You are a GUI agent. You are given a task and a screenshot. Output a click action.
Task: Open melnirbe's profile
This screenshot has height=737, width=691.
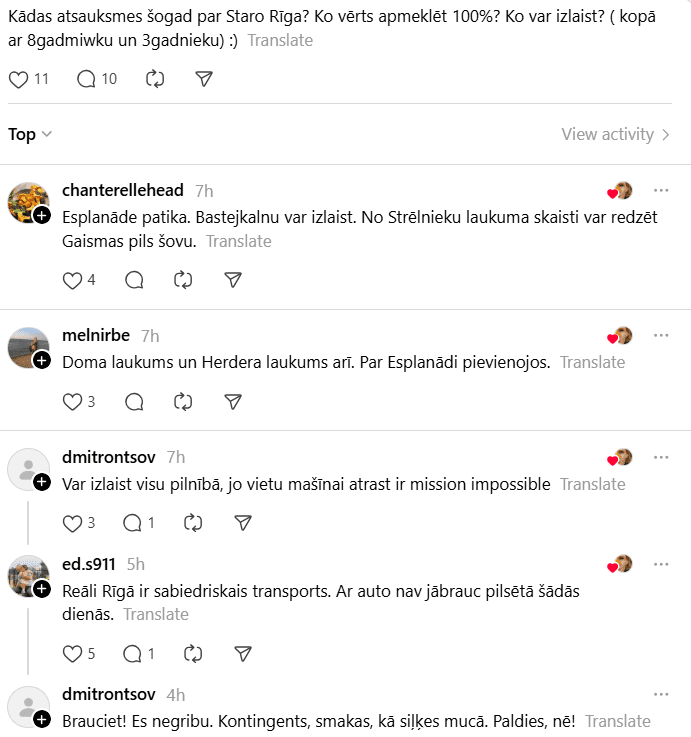[96, 335]
